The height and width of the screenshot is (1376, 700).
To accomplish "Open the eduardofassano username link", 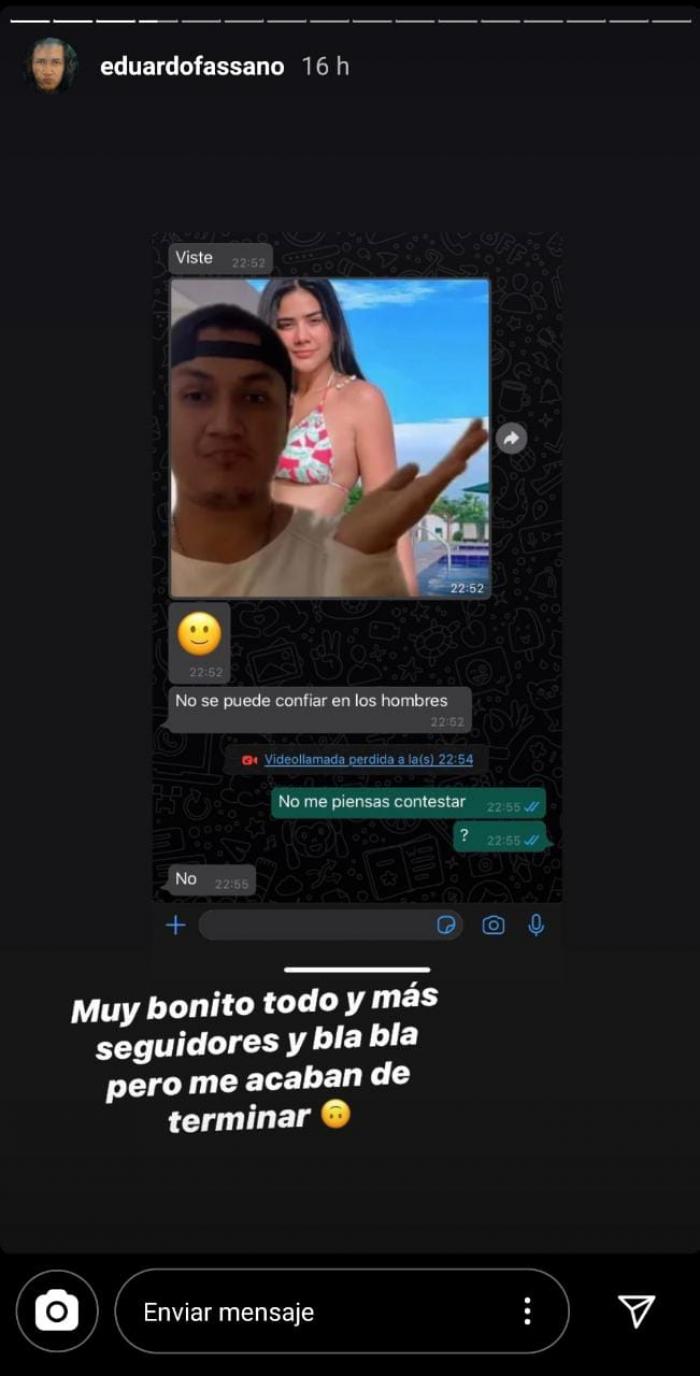I will click(x=192, y=66).
